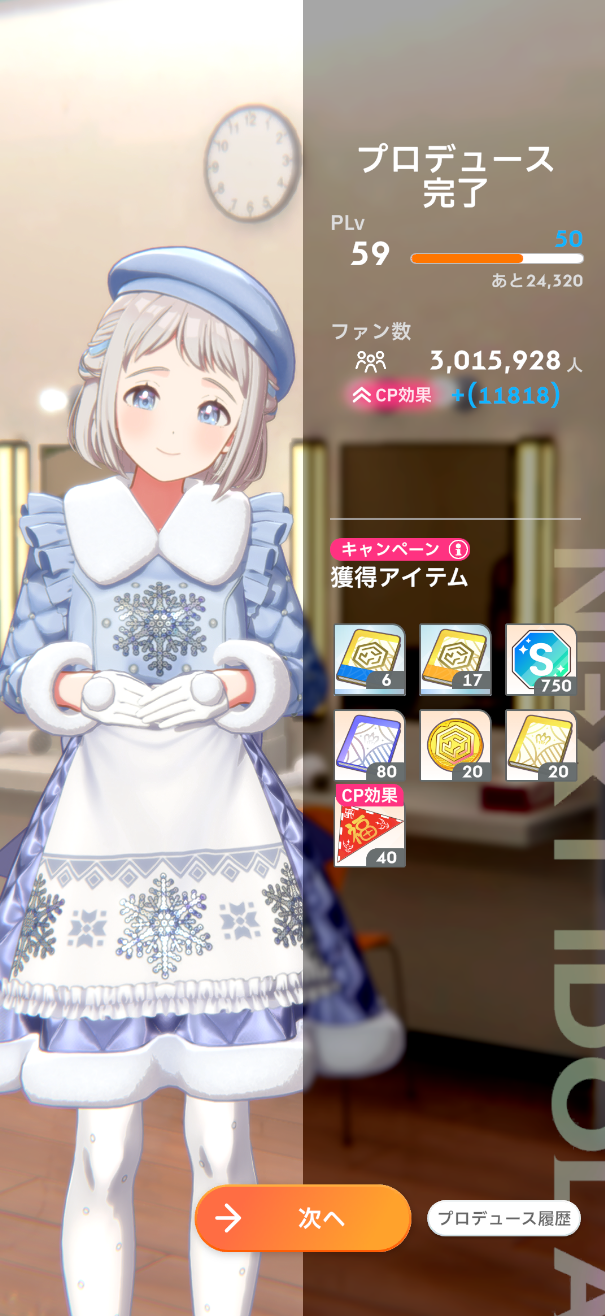View the purple notebook item with 80

point(369,745)
